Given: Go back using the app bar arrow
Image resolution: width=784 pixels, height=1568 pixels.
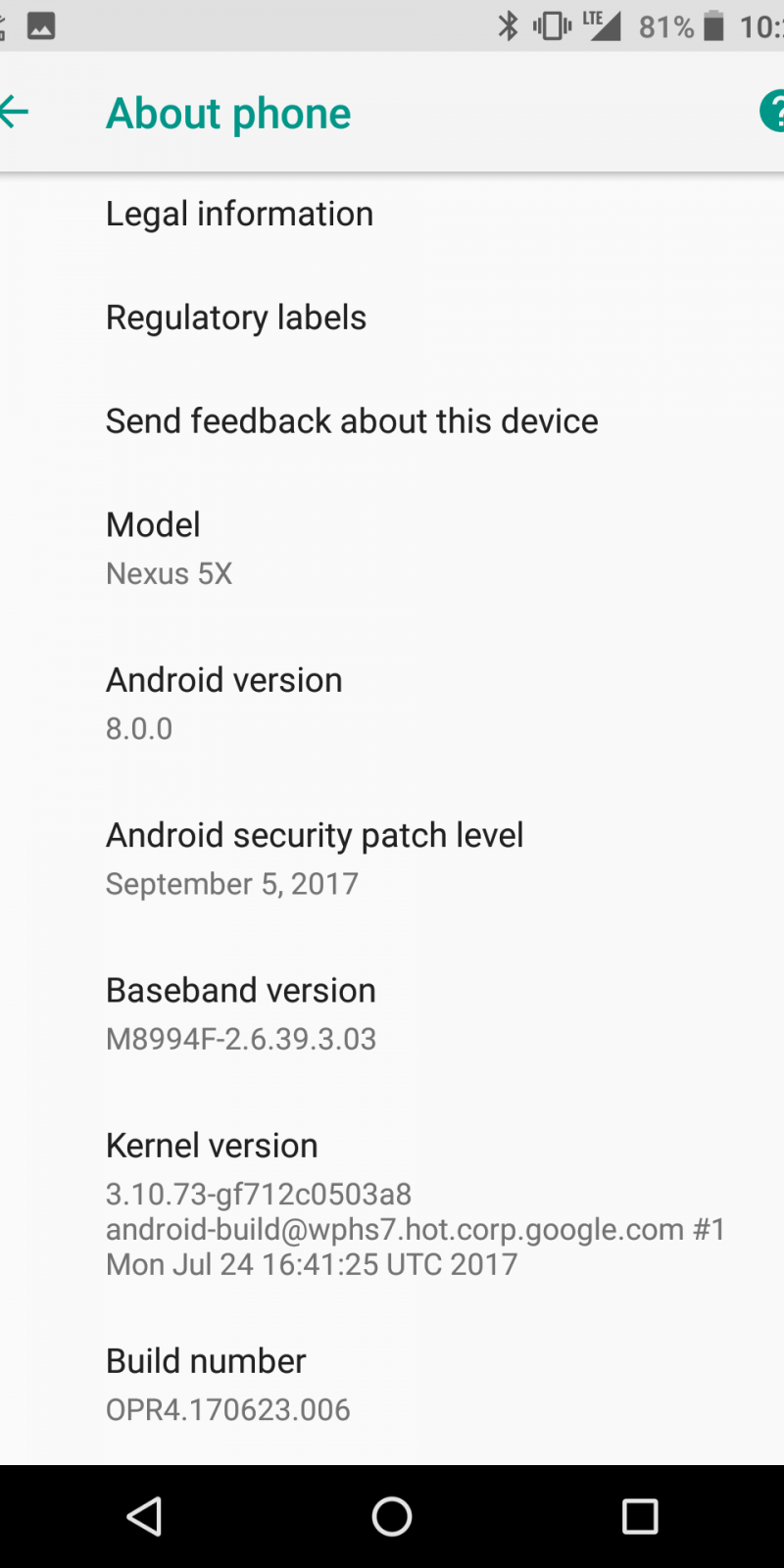Looking at the screenshot, I should point(16,113).
